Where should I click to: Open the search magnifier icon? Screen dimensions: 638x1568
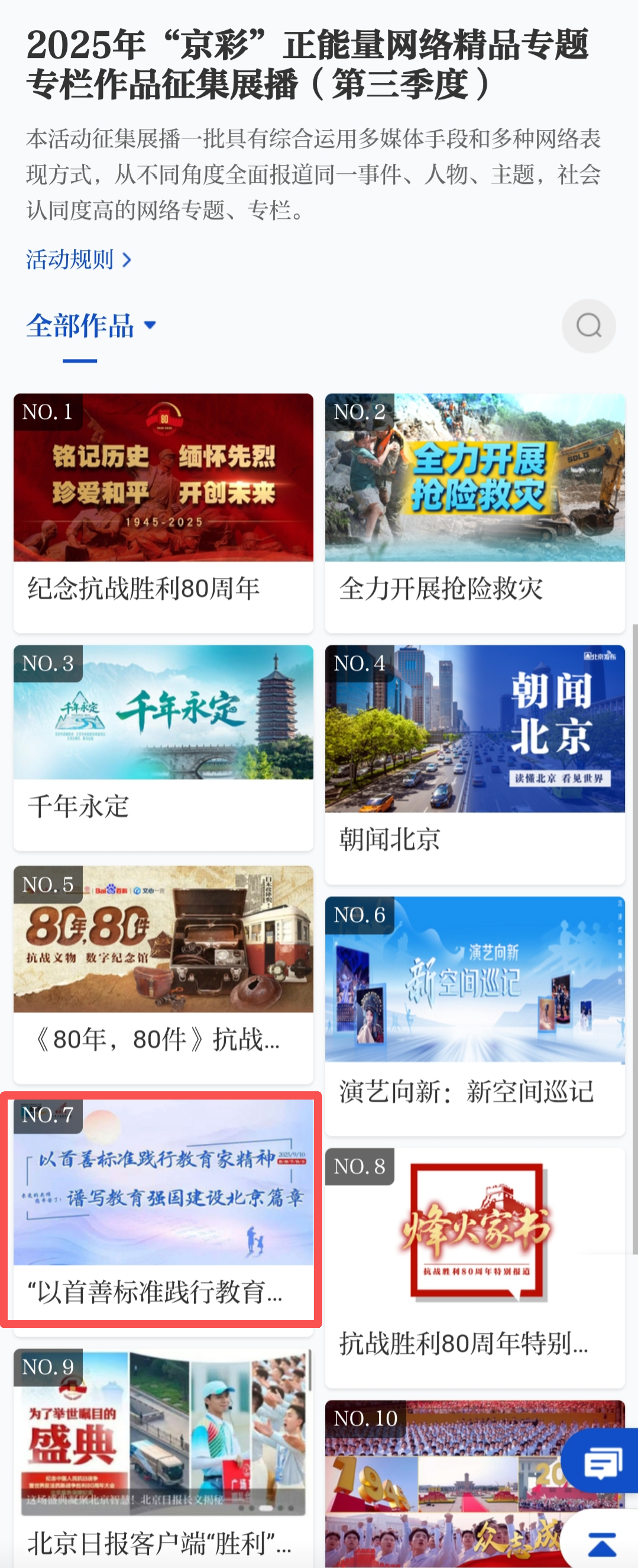[588, 326]
